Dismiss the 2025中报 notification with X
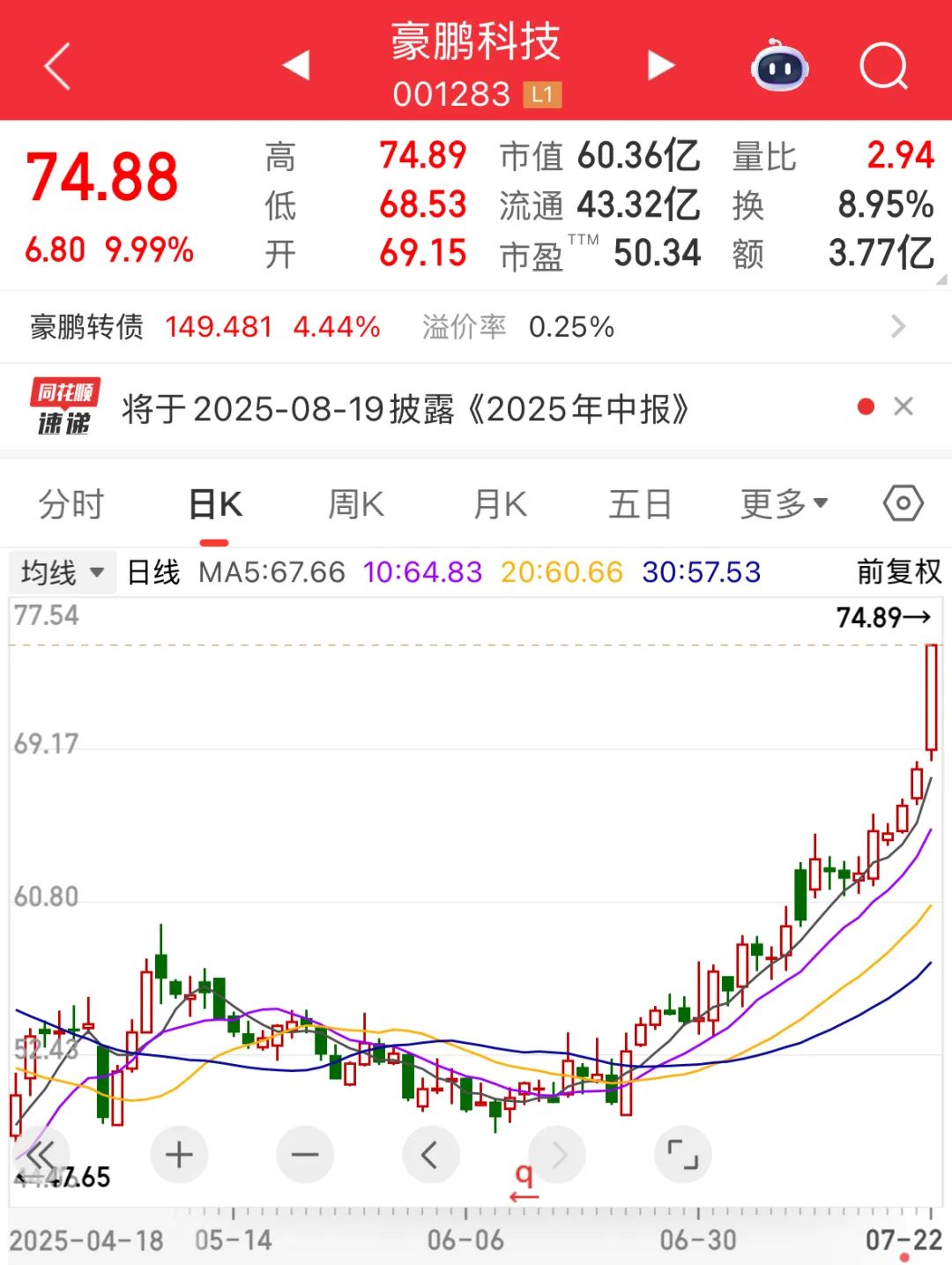Screen dimensions: 952x1265 904,407
